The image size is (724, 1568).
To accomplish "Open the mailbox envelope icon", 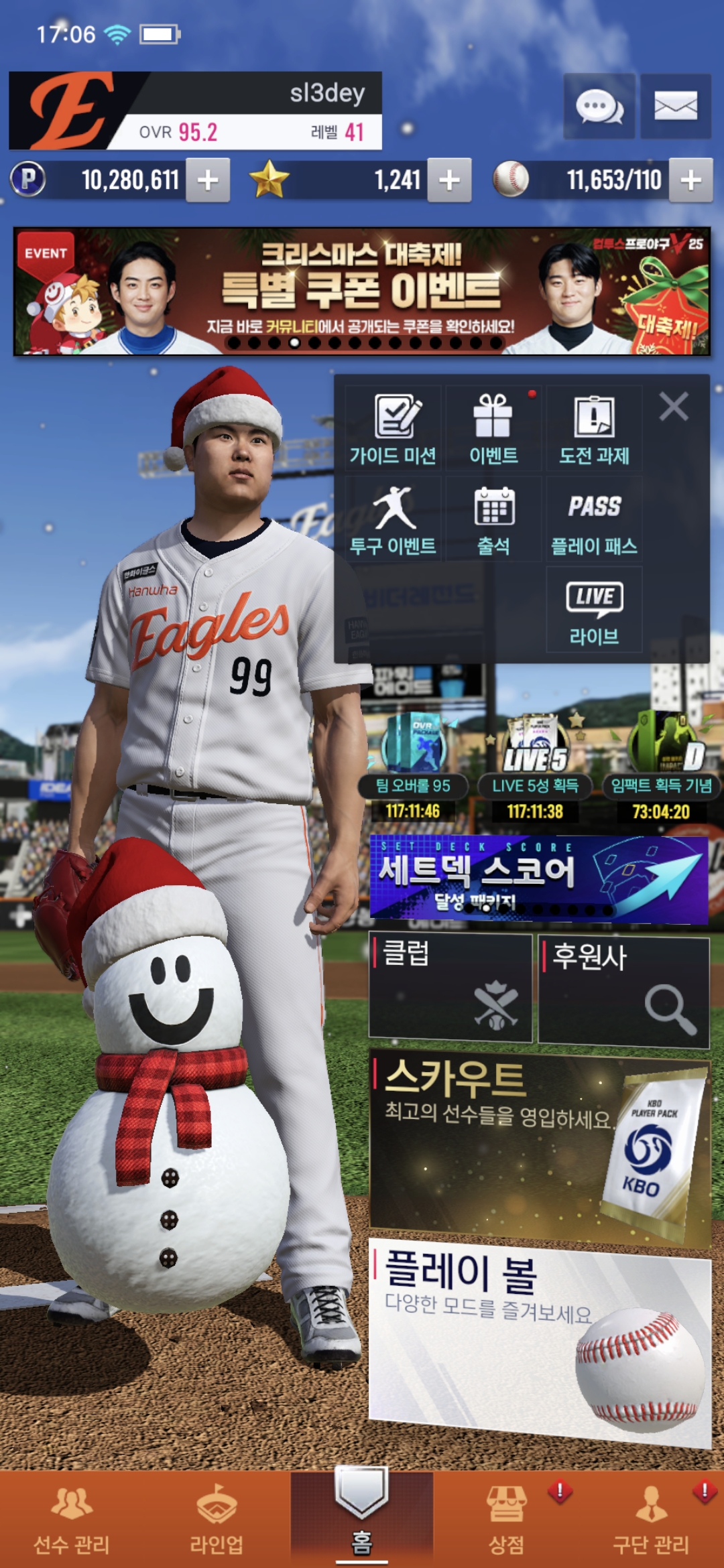I will coord(675,107).
